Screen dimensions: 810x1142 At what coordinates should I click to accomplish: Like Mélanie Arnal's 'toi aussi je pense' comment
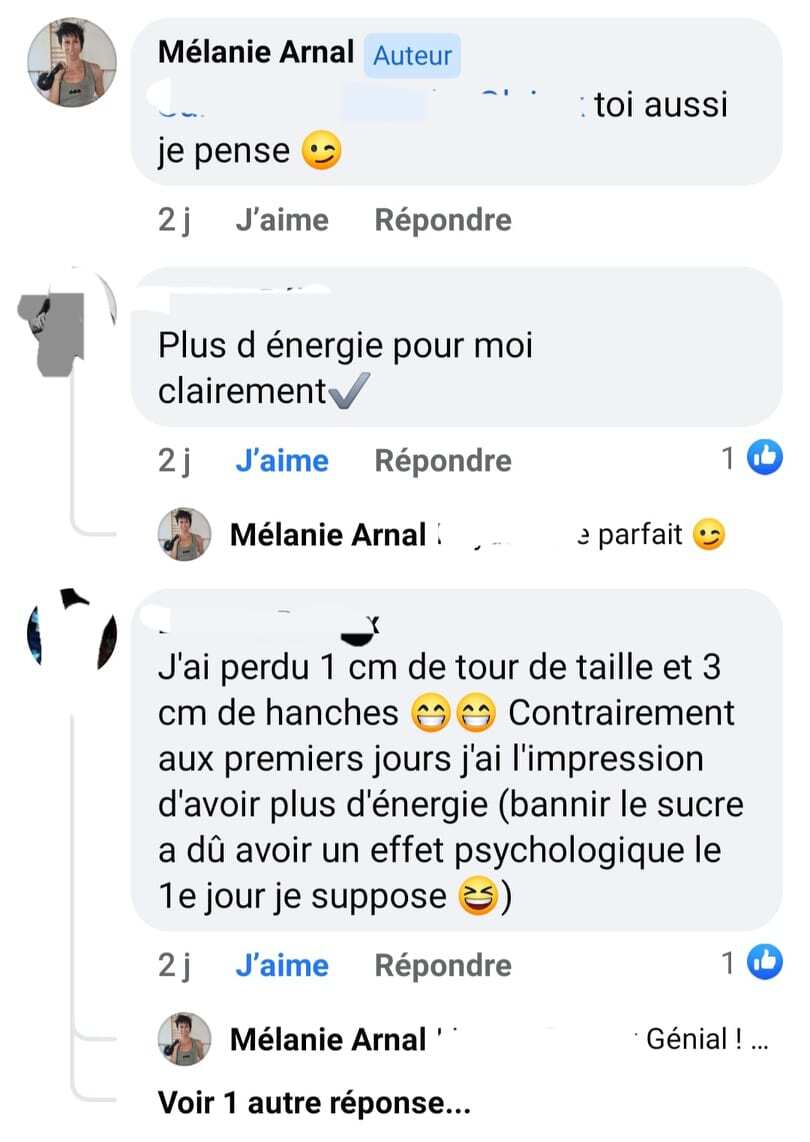[x=281, y=220]
